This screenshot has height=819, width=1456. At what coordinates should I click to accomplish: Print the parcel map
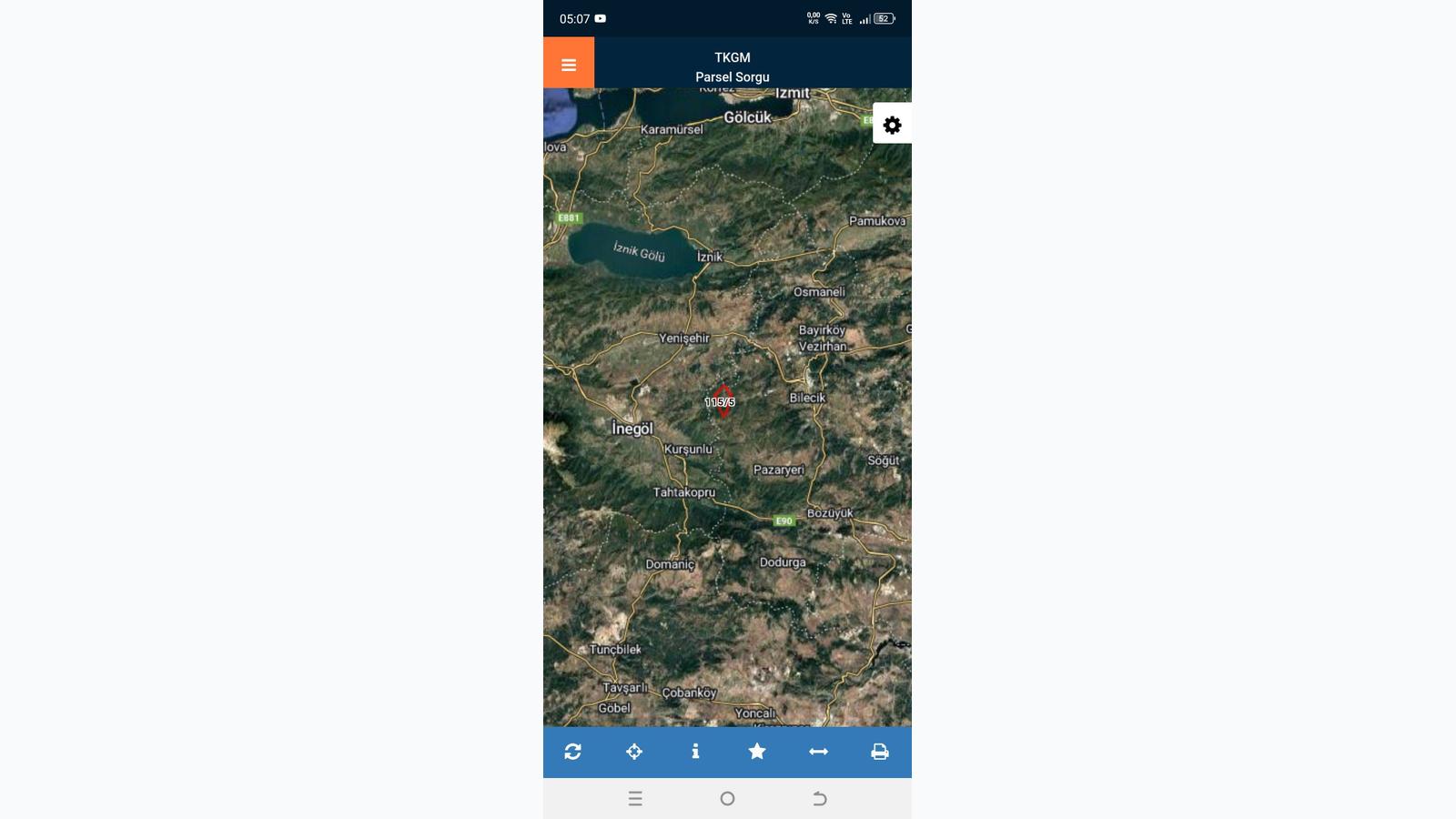pos(880,752)
